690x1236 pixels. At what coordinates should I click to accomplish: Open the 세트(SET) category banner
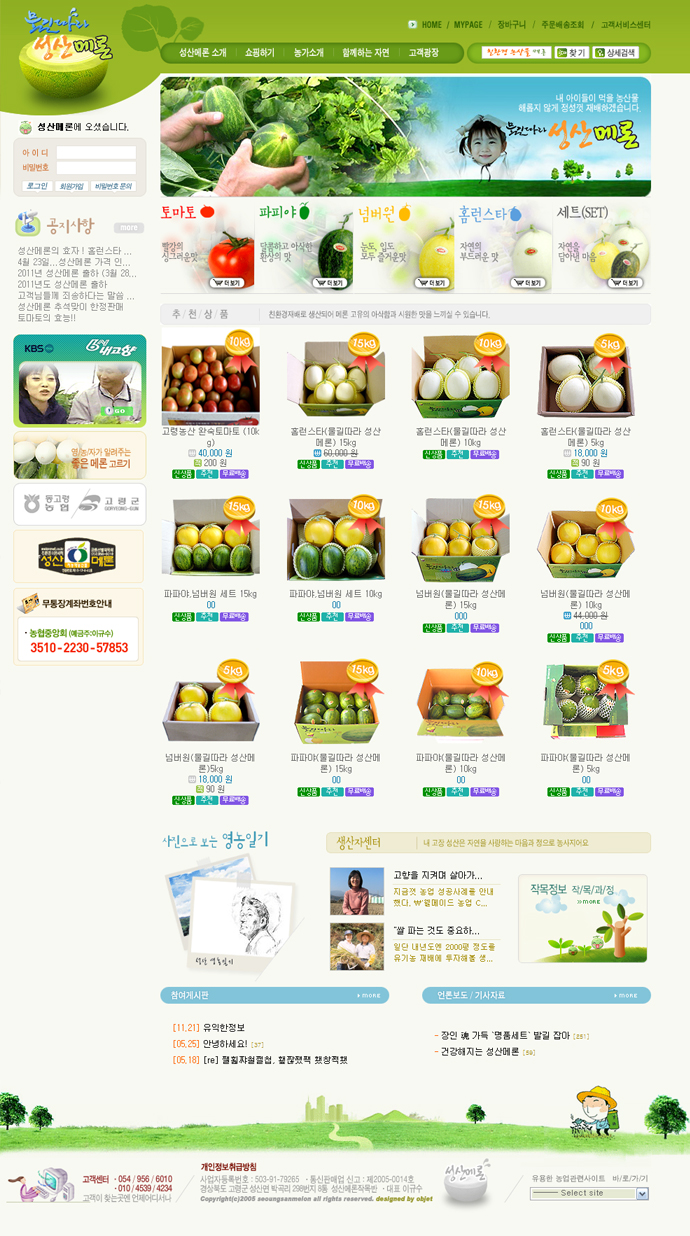pyautogui.click(x=601, y=247)
